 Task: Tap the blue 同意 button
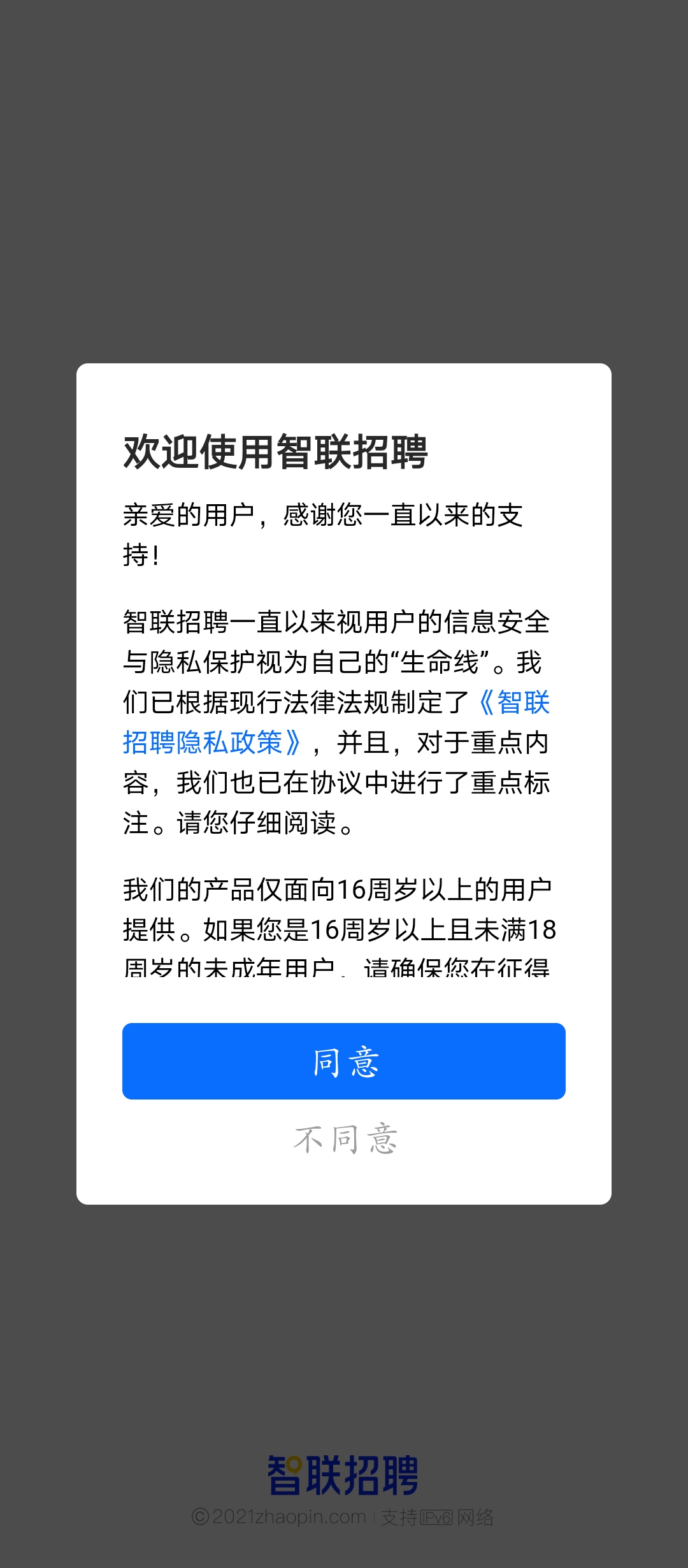pos(344,1061)
